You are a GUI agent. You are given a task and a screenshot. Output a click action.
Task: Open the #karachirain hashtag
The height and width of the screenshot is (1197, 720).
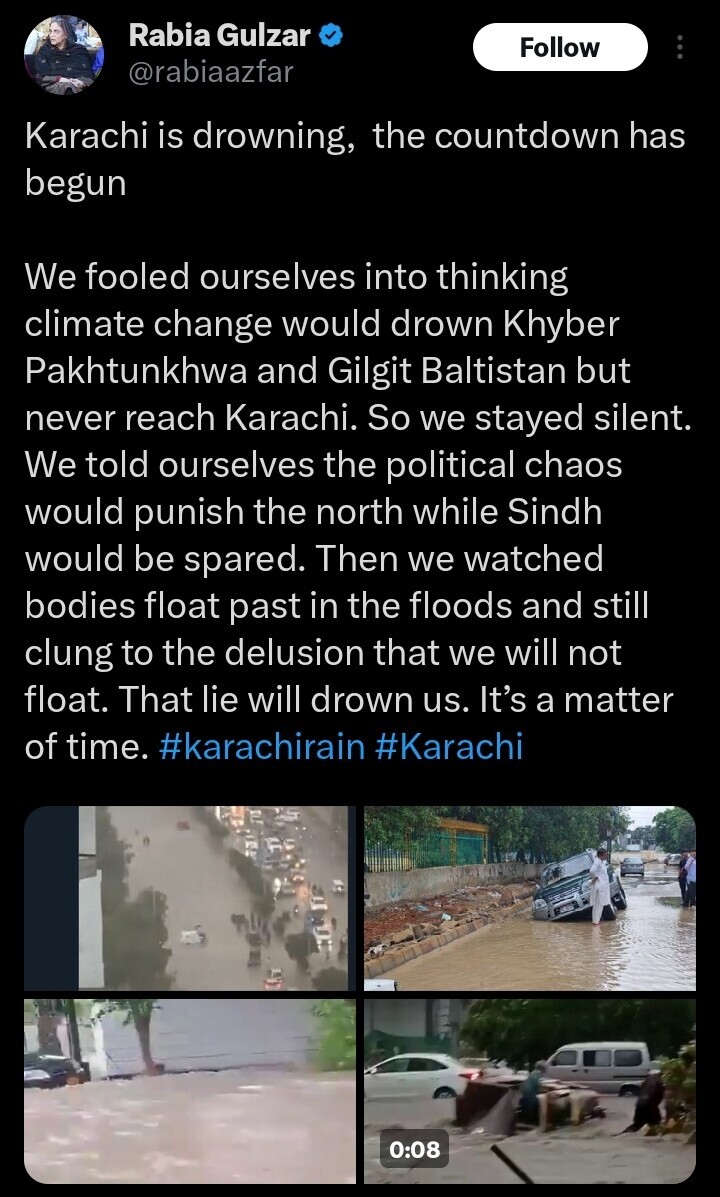click(262, 746)
